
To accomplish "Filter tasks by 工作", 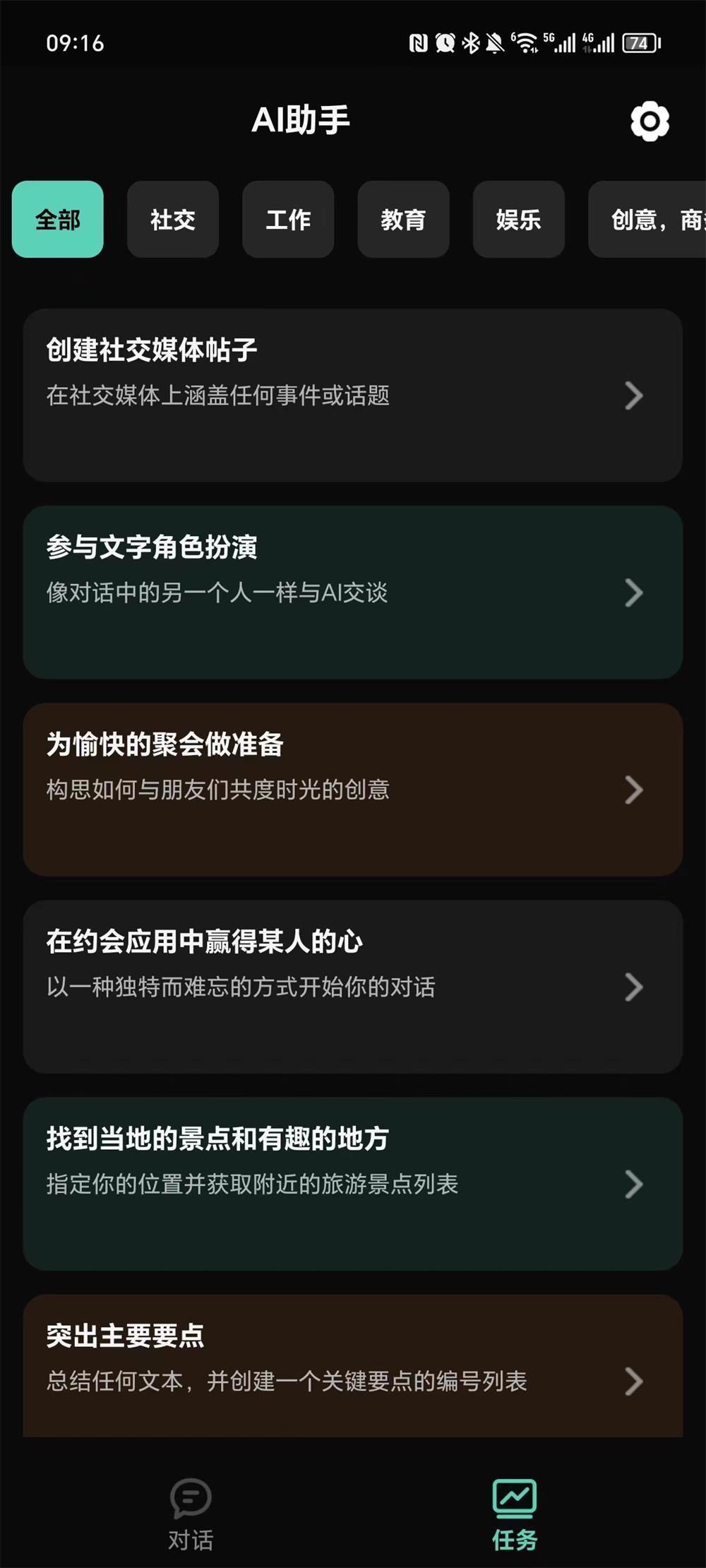I will coord(288,219).
